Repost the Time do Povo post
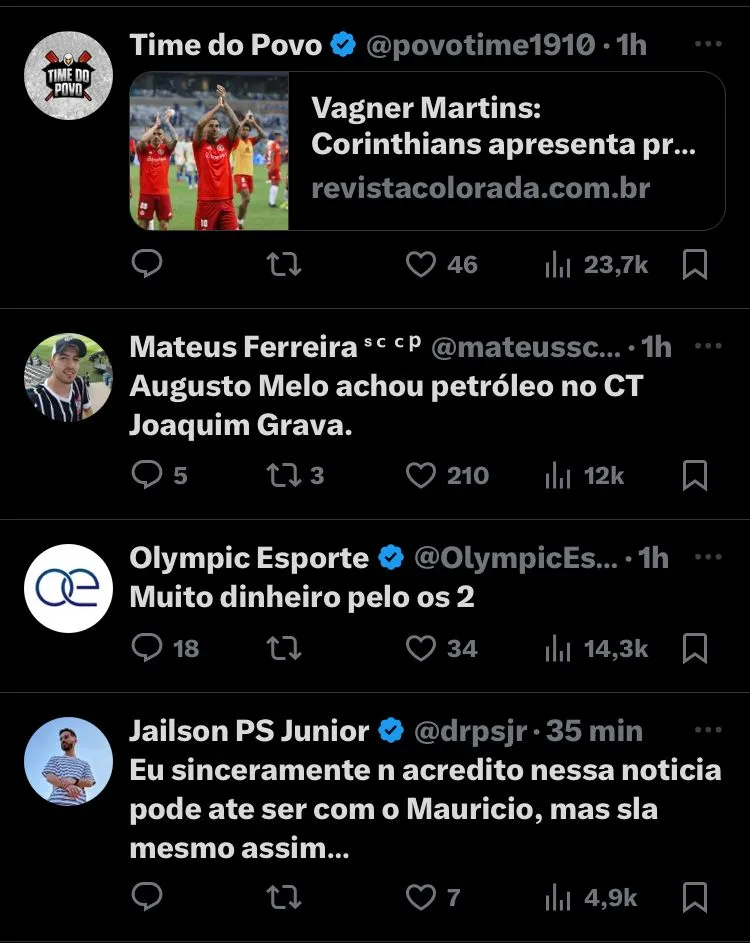This screenshot has height=943, width=750. pyautogui.click(x=284, y=264)
